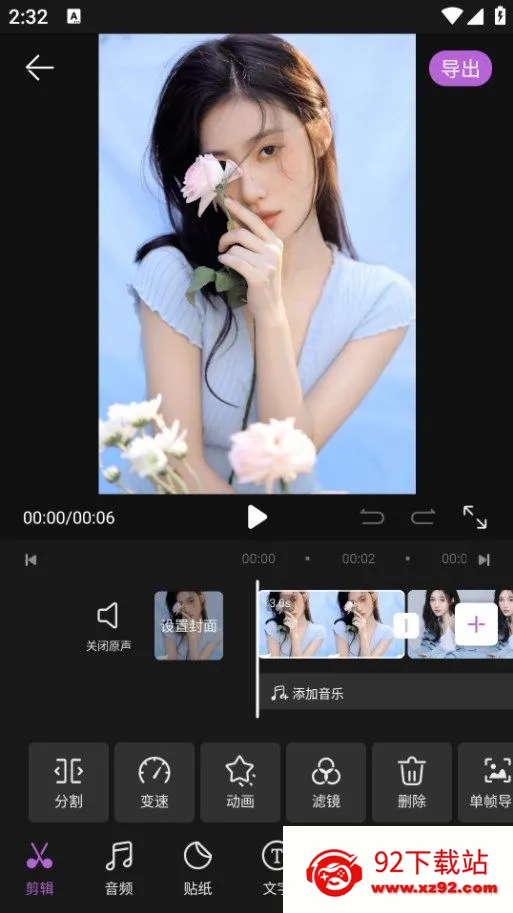513x913 pixels.
Task: Jump to the end of the timeline
Action: point(484,560)
